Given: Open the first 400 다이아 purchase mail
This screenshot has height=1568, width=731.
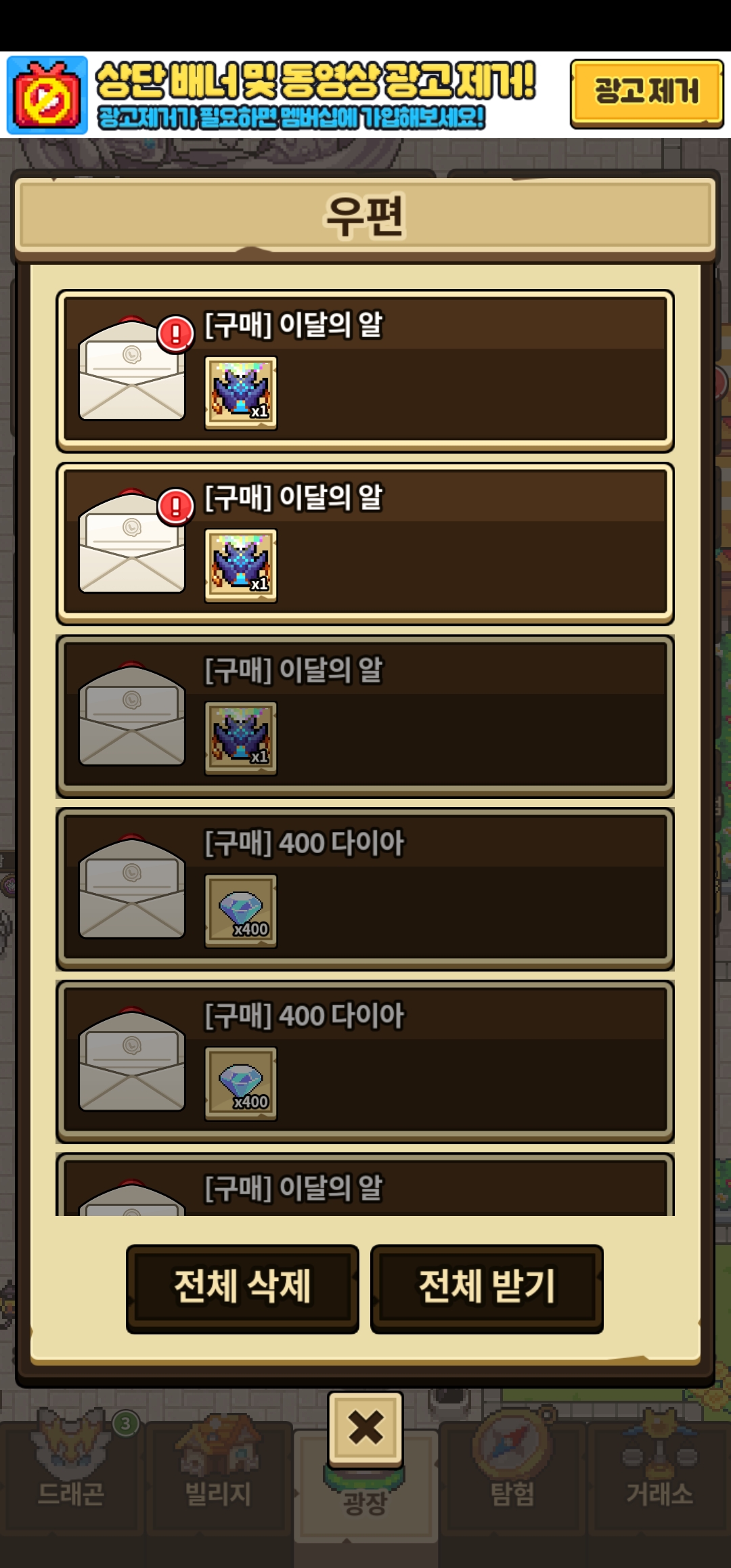Looking at the screenshot, I should pos(365,888).
